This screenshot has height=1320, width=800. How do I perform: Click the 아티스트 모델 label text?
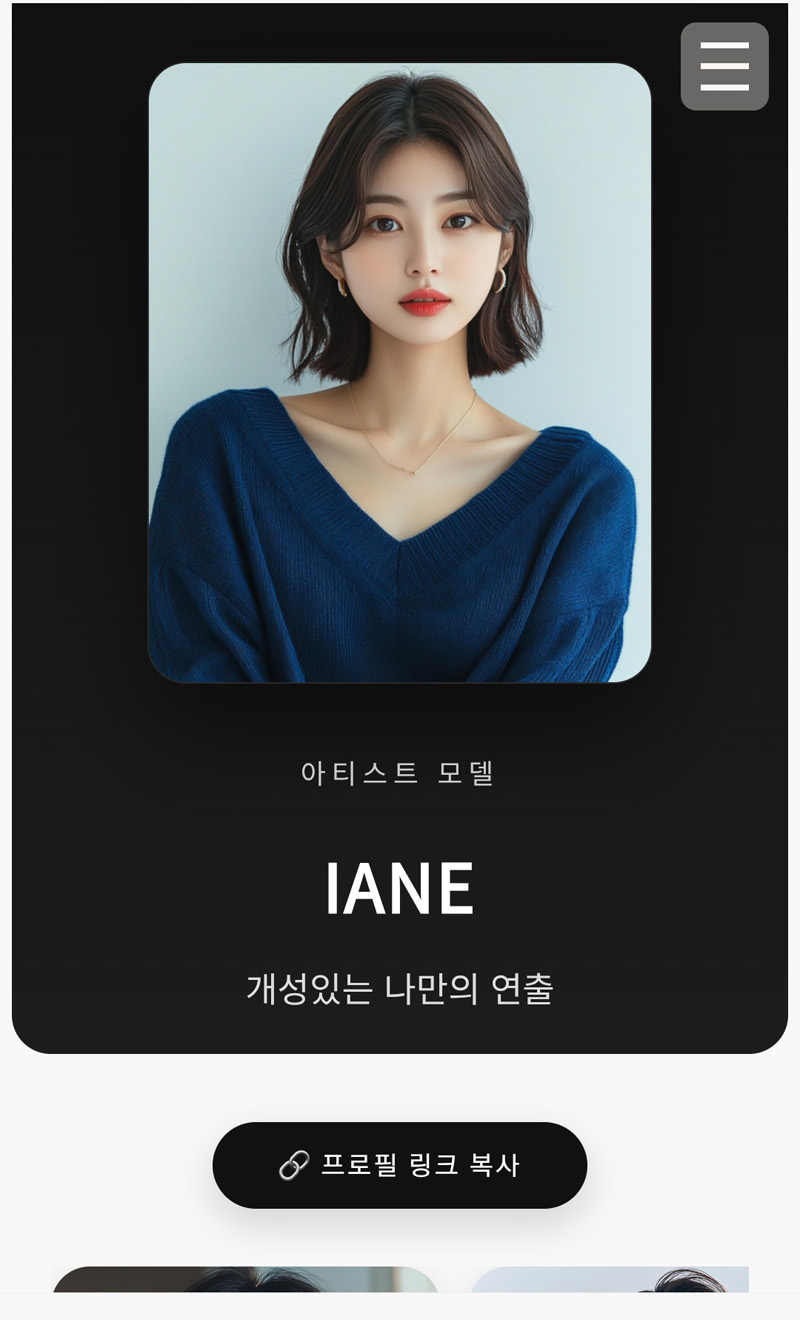point(400,771)
